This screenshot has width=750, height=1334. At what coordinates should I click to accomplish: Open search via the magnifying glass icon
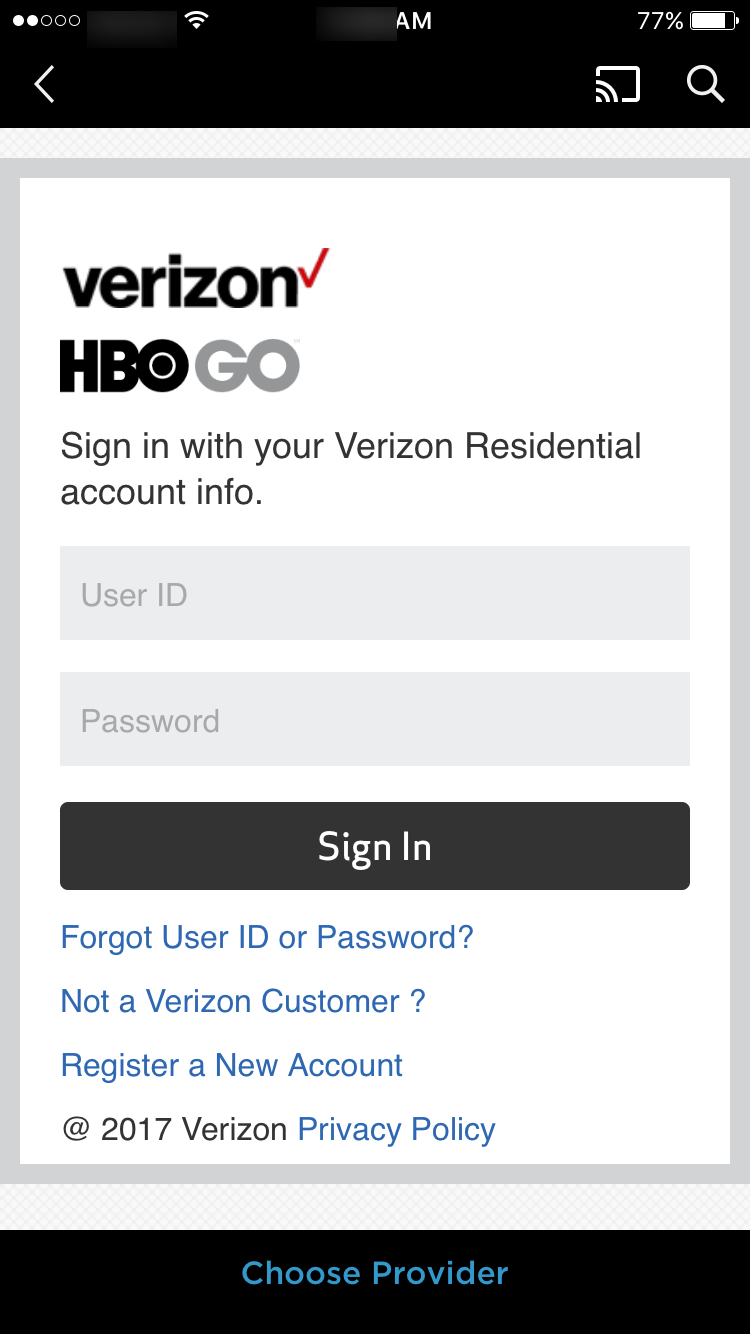point(705,85)
